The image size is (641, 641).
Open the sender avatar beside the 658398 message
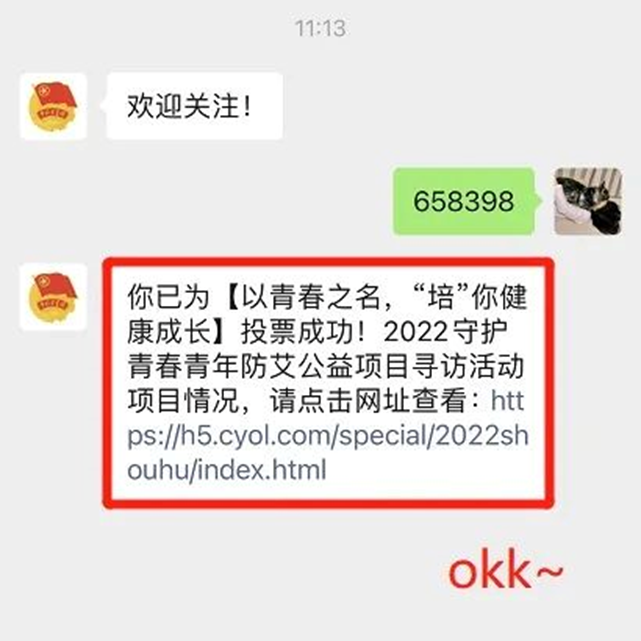(x=587, y=201)
